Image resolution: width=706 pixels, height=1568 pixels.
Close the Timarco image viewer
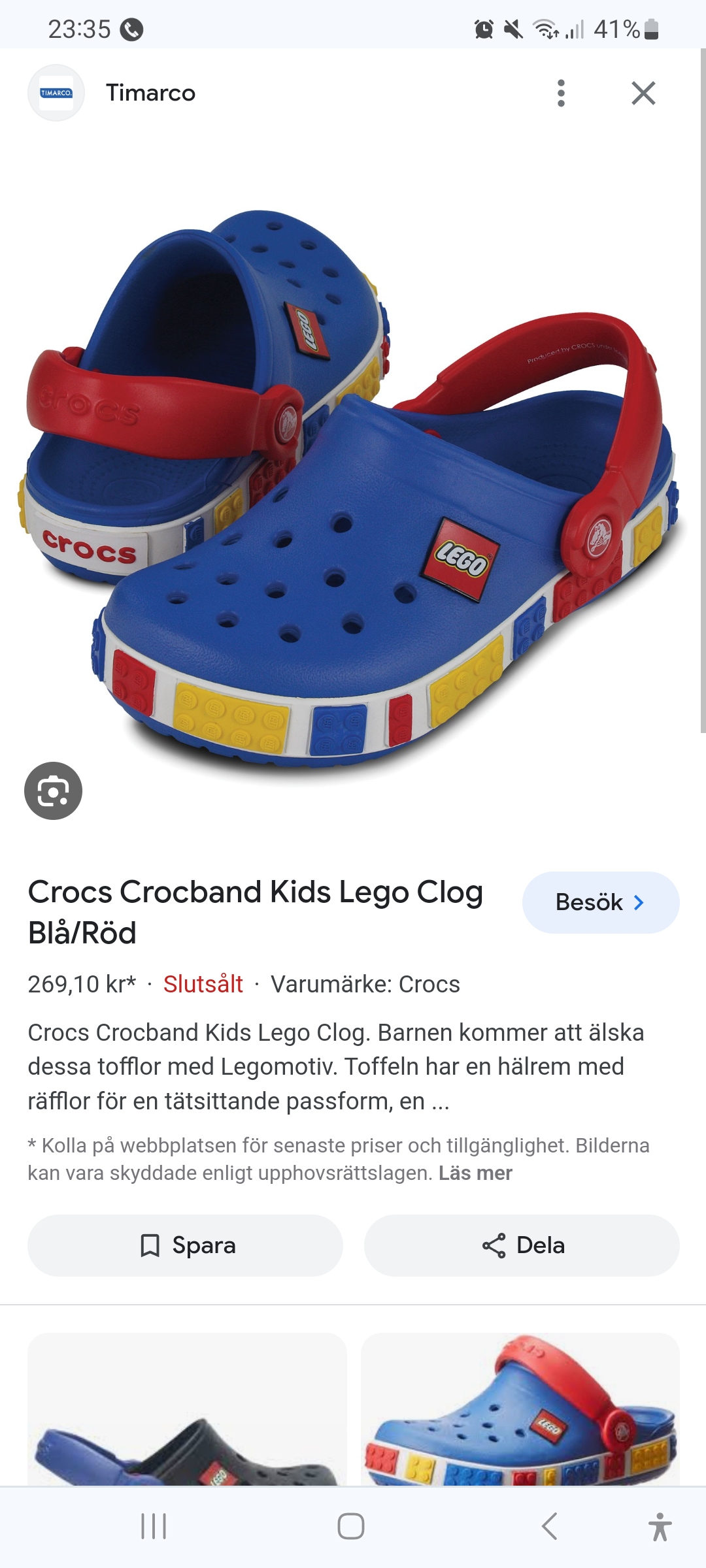click(x=643, y=93)
